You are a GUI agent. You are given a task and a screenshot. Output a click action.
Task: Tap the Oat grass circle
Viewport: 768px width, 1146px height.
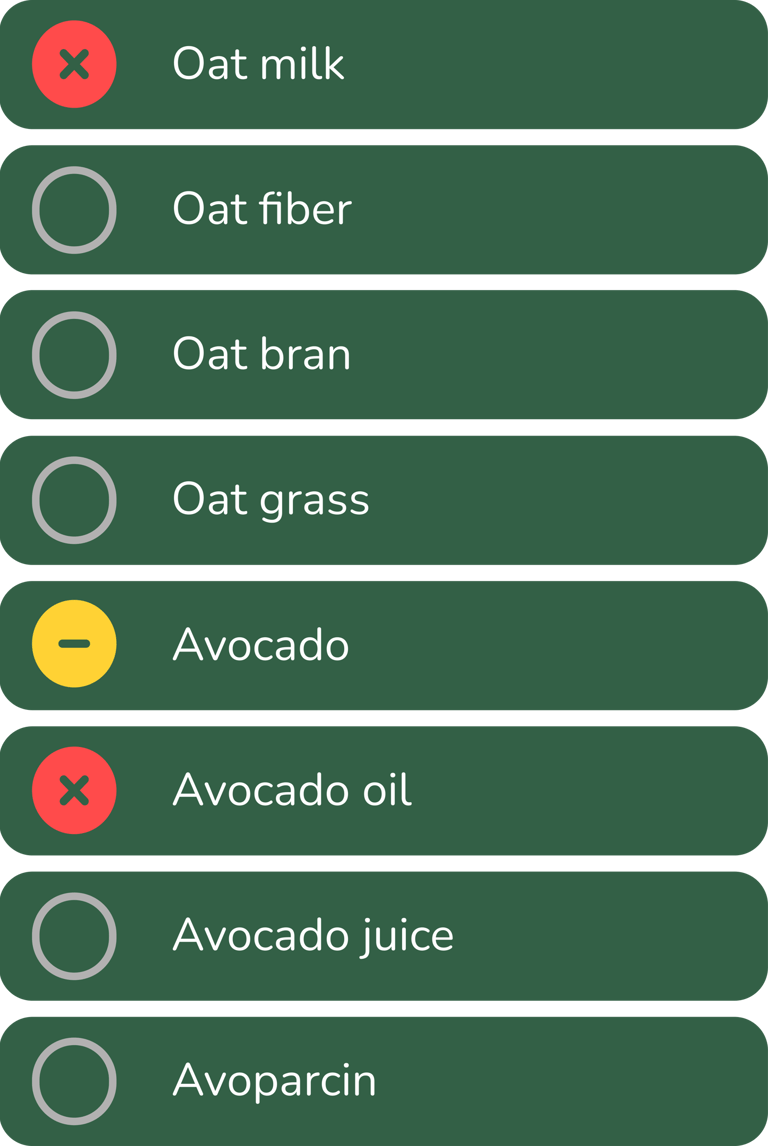(74, 500)
